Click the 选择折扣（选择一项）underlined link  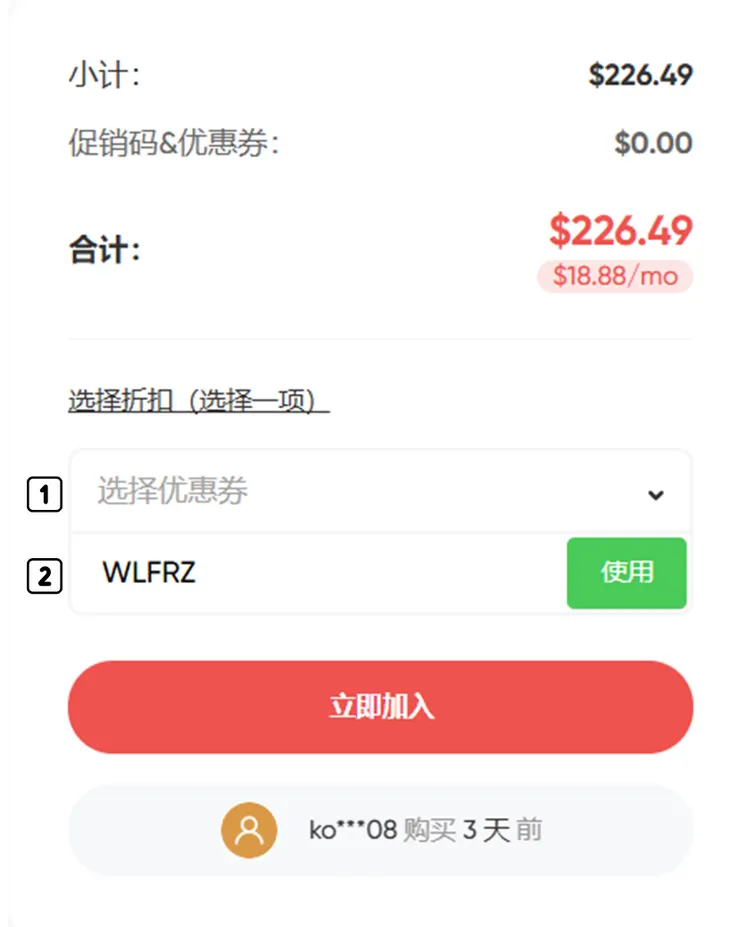(196, 396)
